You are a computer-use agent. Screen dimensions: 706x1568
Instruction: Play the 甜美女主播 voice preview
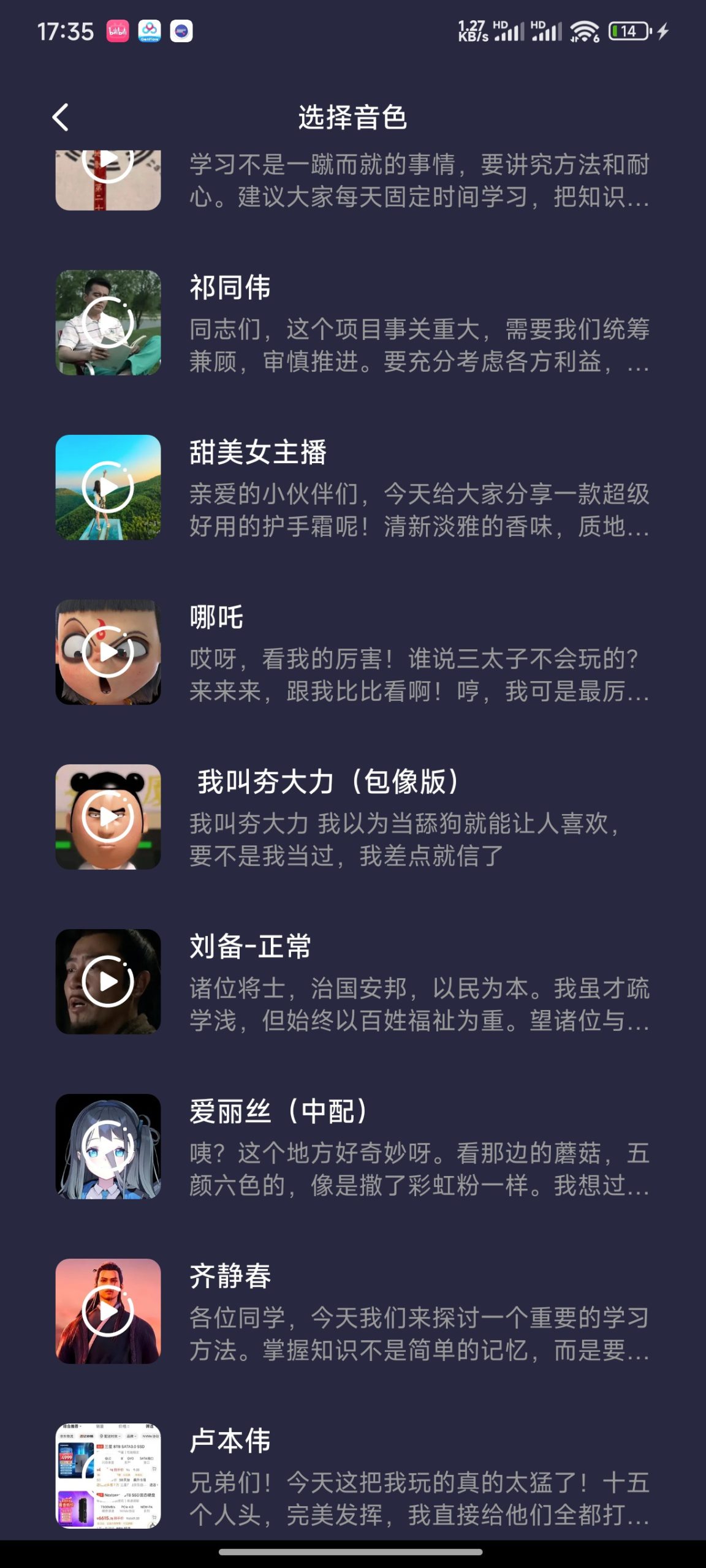pos(108,487)
